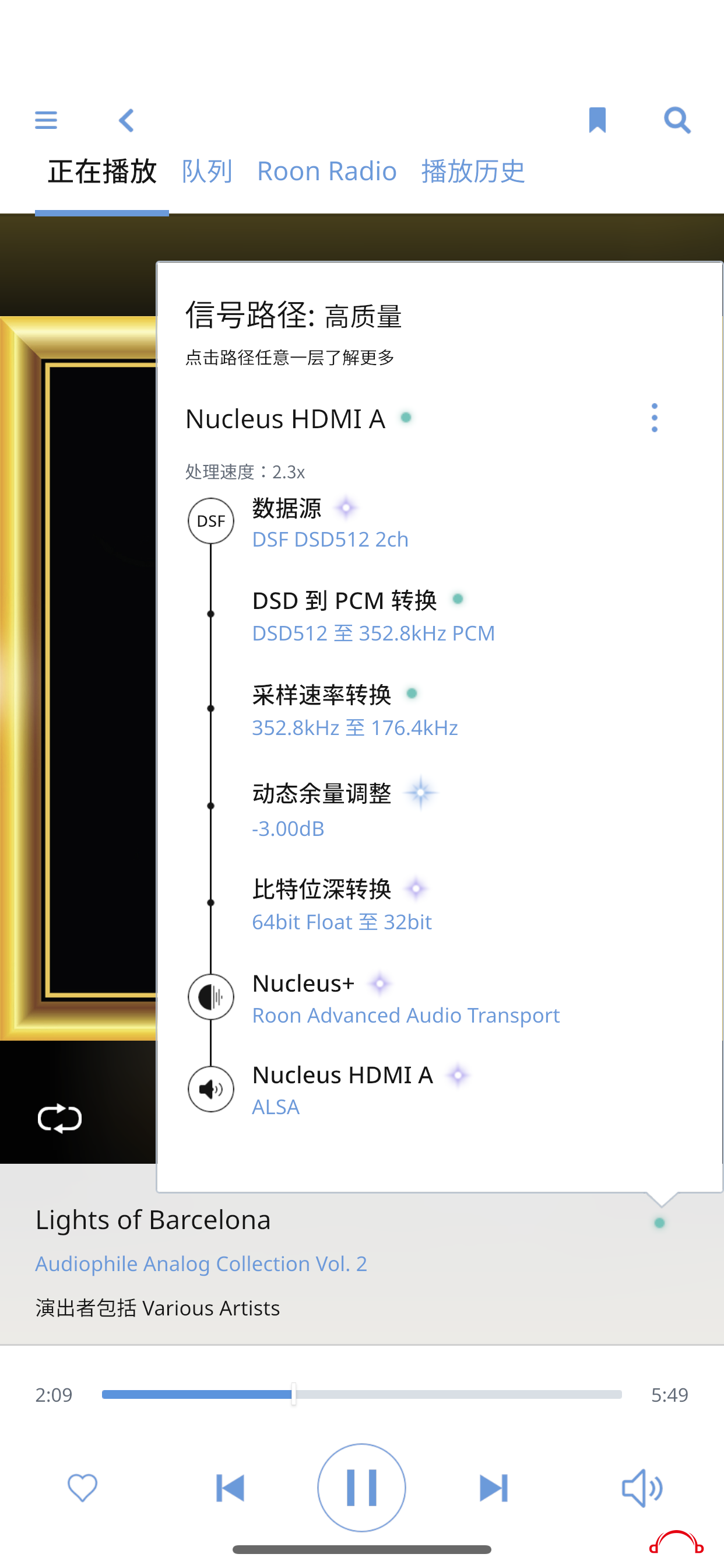Open the search magnifier

point(677,120)
